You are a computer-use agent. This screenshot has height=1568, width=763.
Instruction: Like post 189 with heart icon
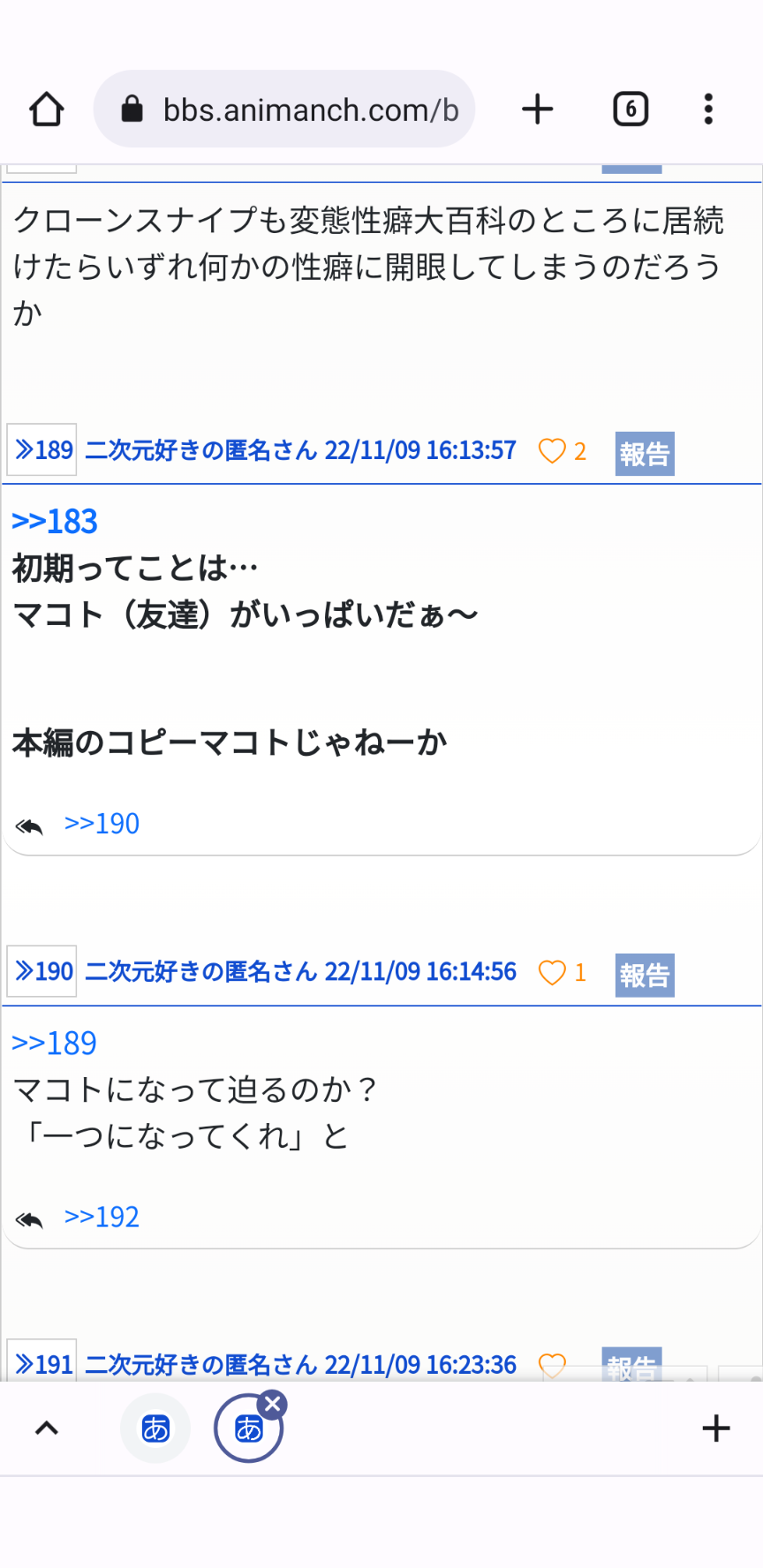click(x=552, y=451)
